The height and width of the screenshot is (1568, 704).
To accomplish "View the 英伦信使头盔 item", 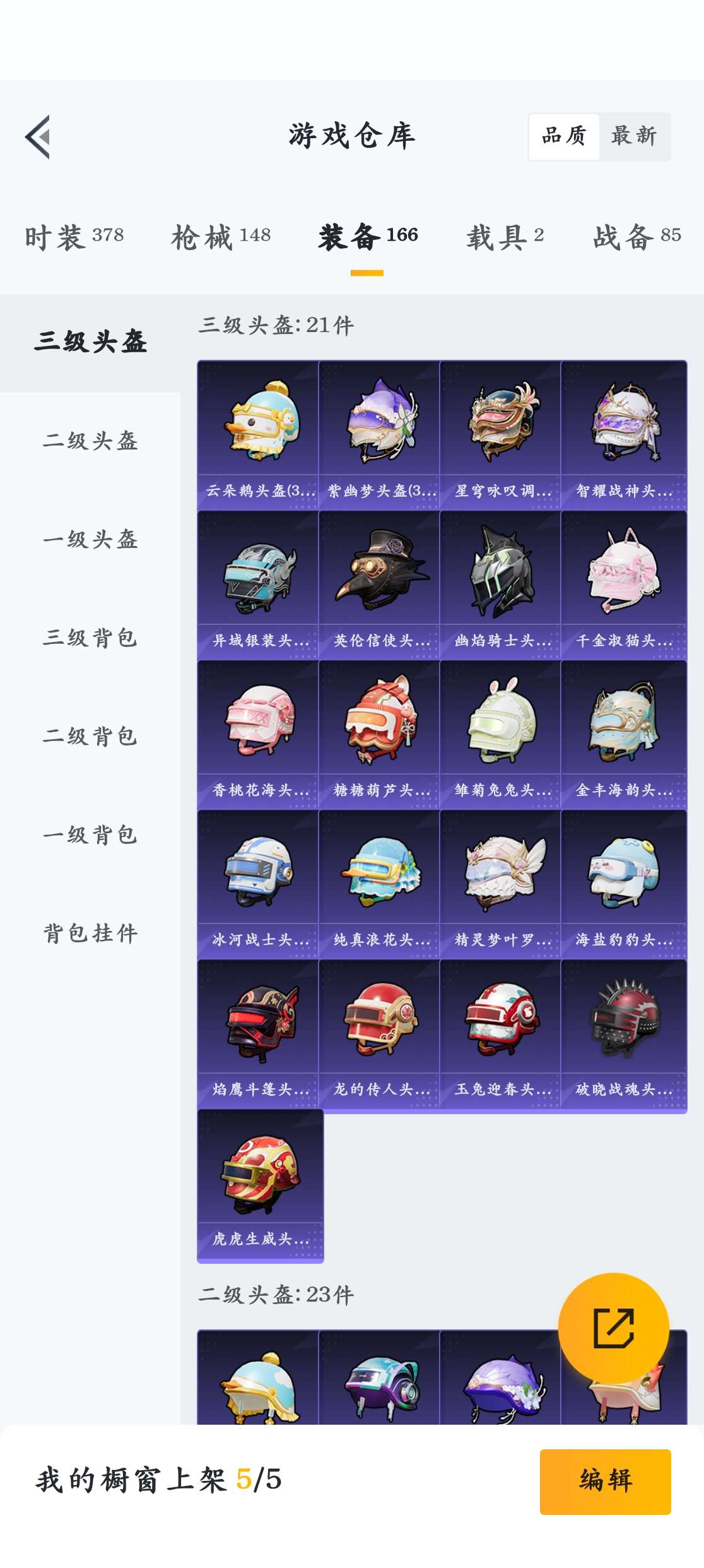I will tap(380, 585).
